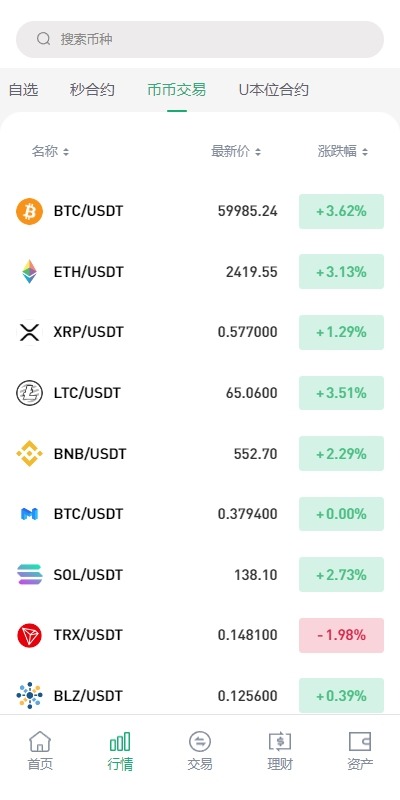Open the XRP/USDT pair

tap(200, 332)
